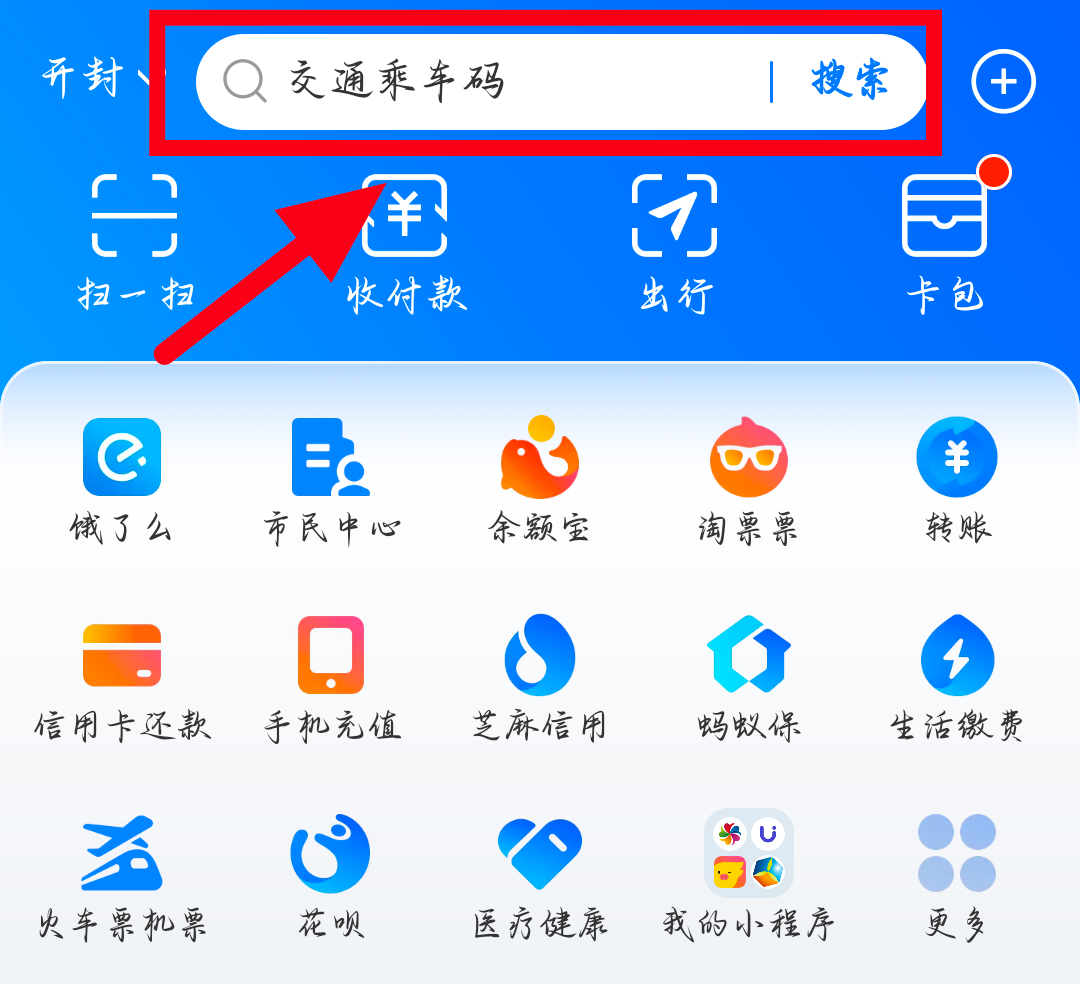Screen dimensions: 1080x984
Task: Open 扫一扫 scanner
Action: (x=135, y=240)
